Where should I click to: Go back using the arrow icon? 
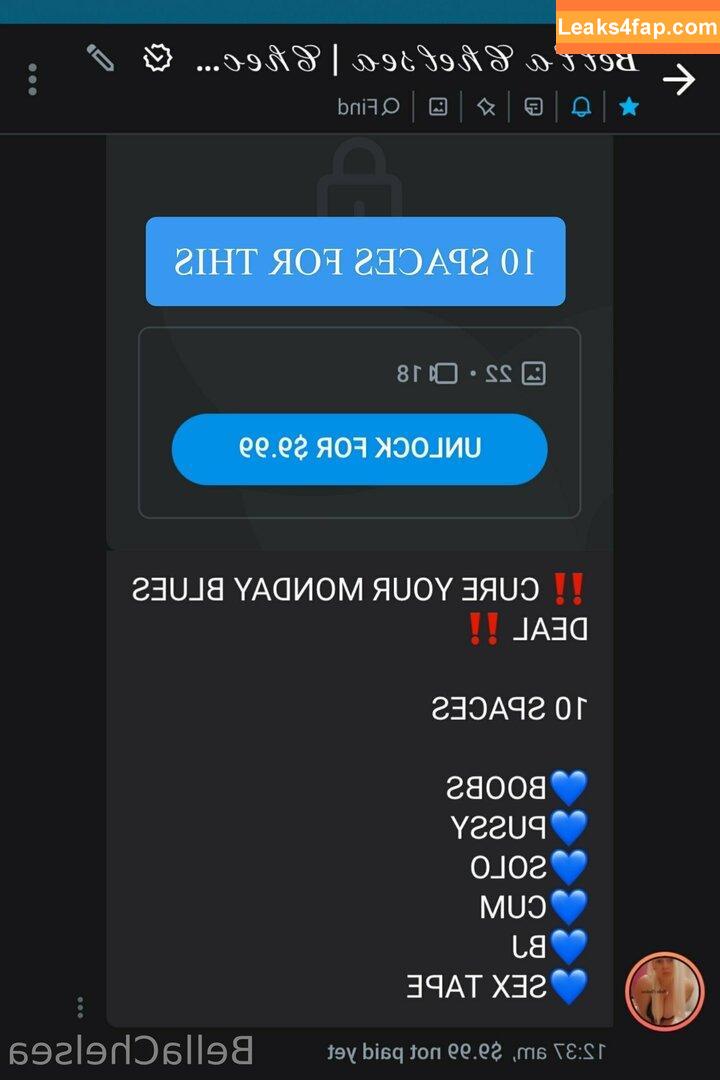click(679, 79)
